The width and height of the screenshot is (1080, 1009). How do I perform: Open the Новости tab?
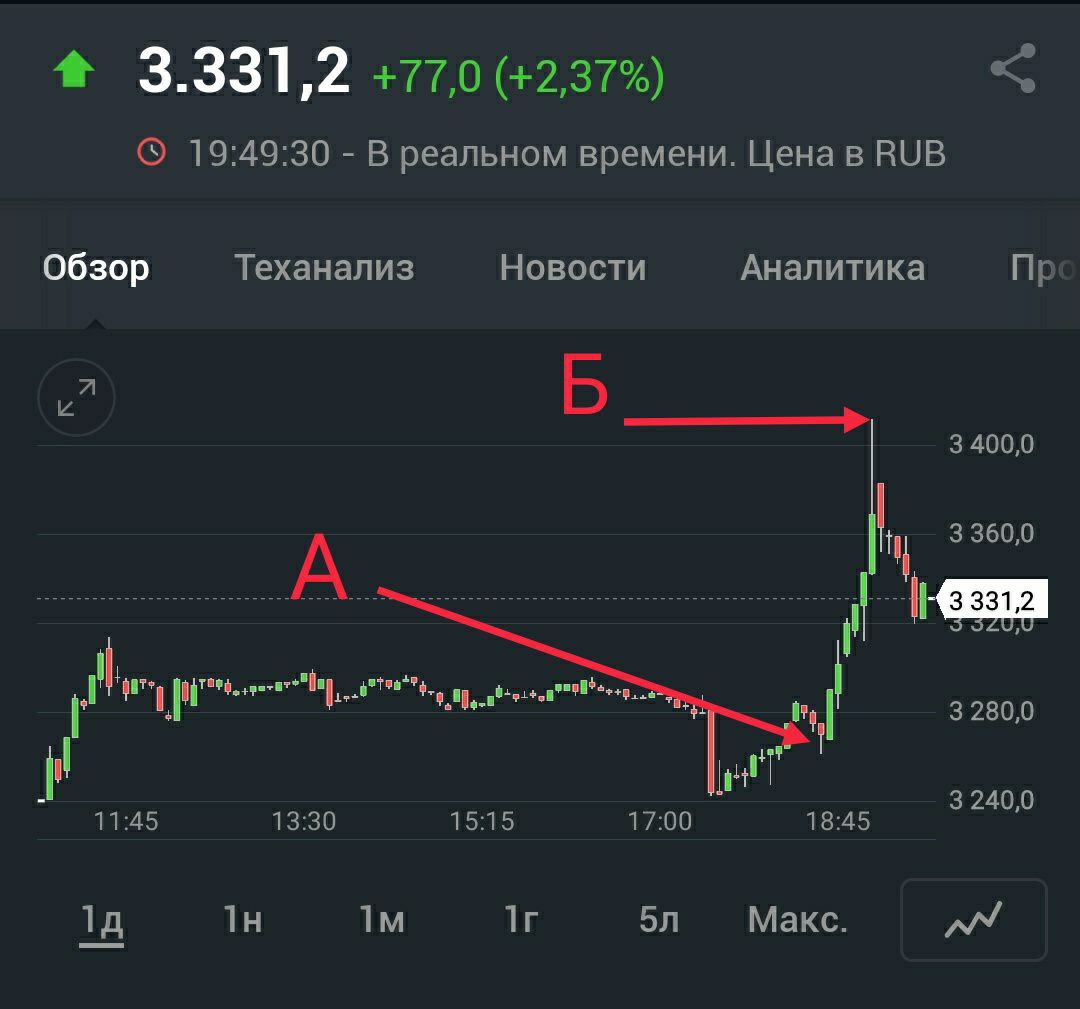point(572,268)
